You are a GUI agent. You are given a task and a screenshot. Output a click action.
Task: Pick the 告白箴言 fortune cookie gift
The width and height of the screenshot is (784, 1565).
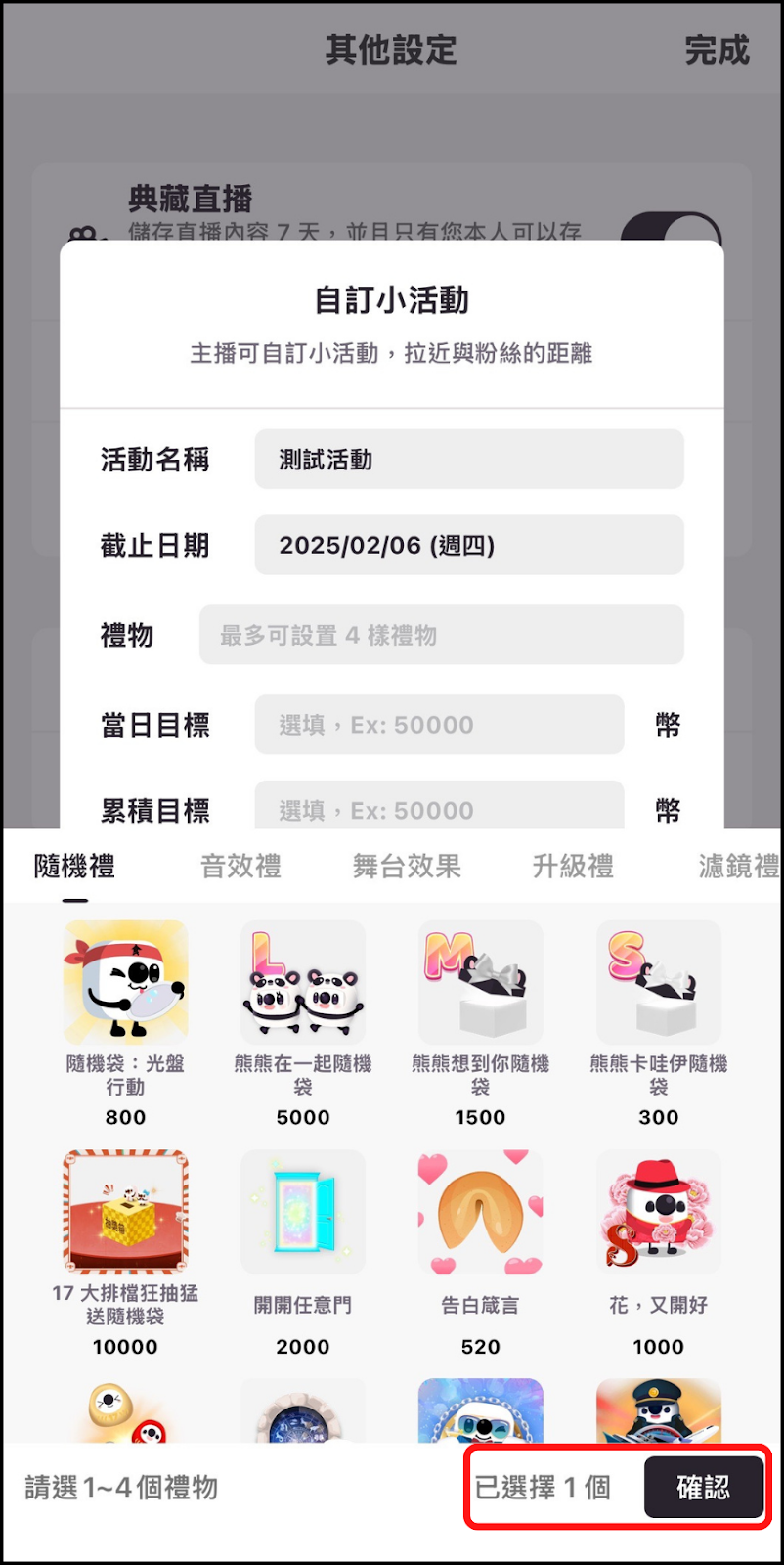point(480,1212)
